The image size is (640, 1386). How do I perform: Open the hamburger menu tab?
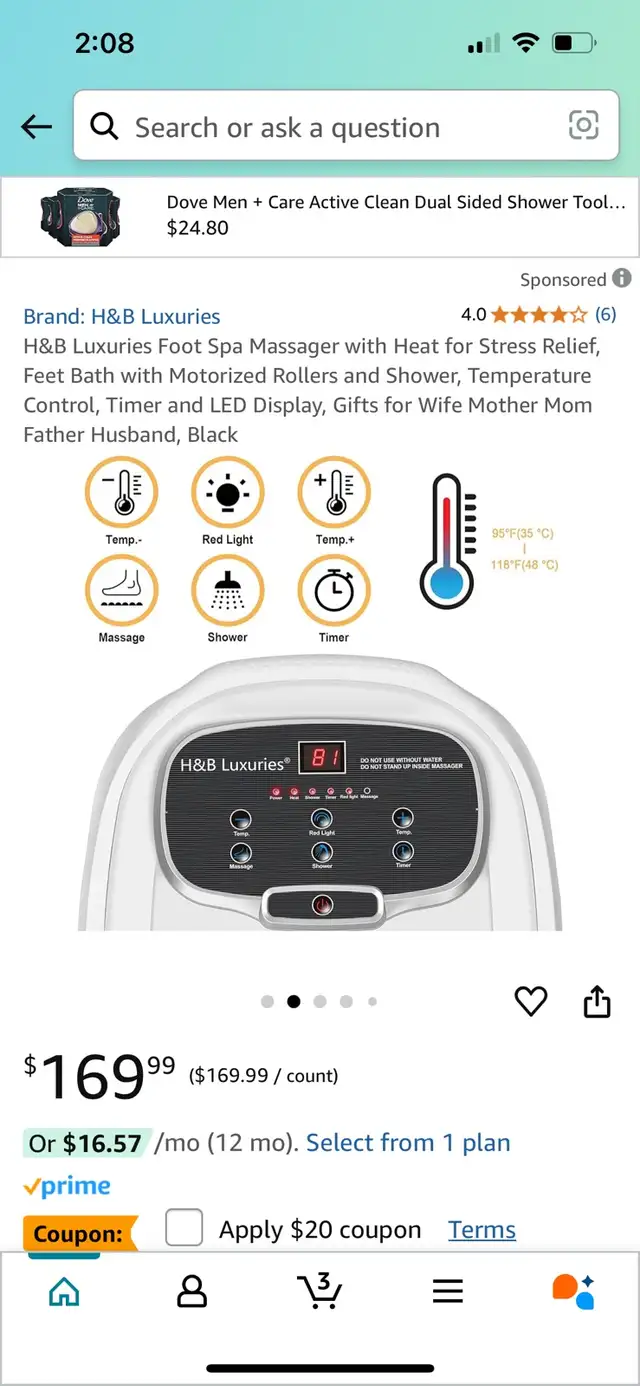pyautogui.click(x=448, y=1292)
